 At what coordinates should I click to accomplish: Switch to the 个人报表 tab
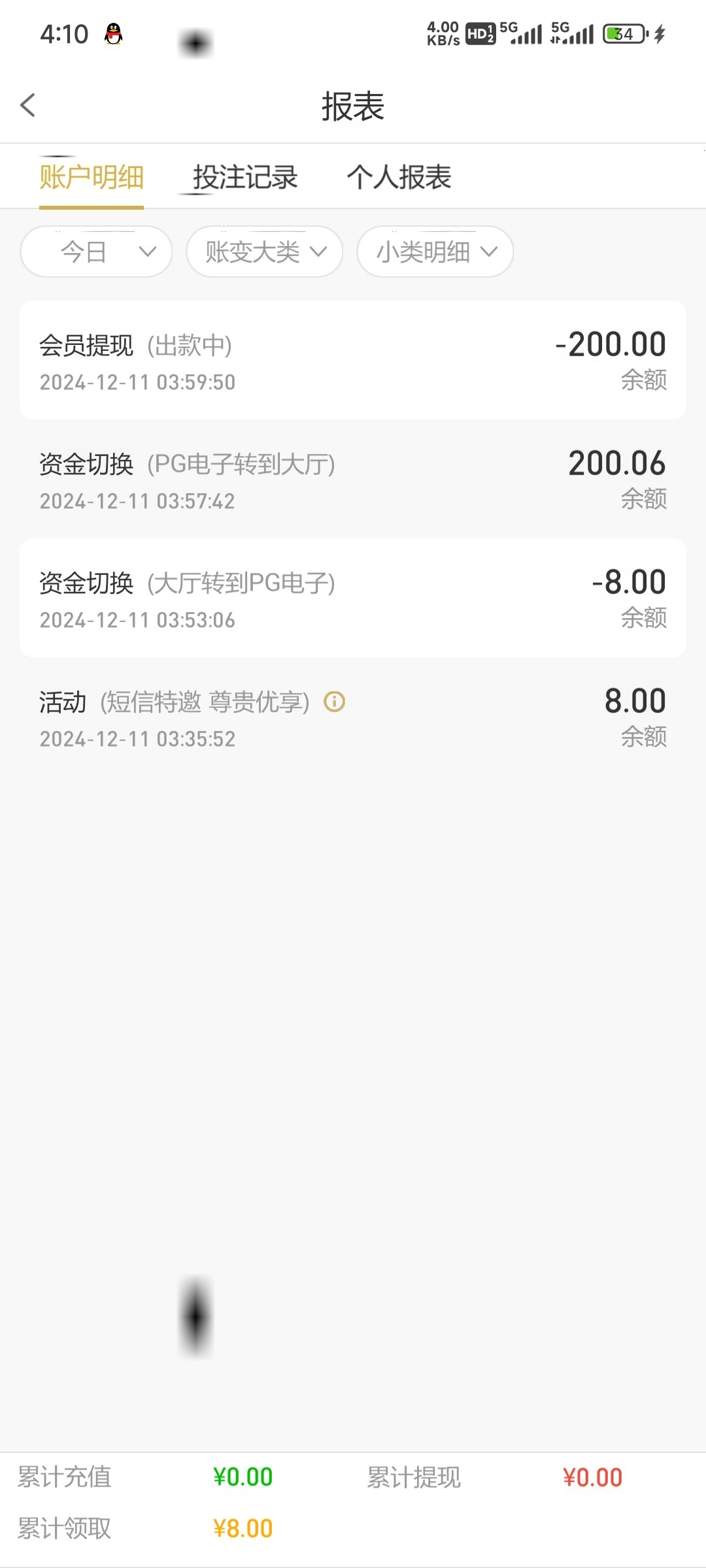(x=399, y=177)
